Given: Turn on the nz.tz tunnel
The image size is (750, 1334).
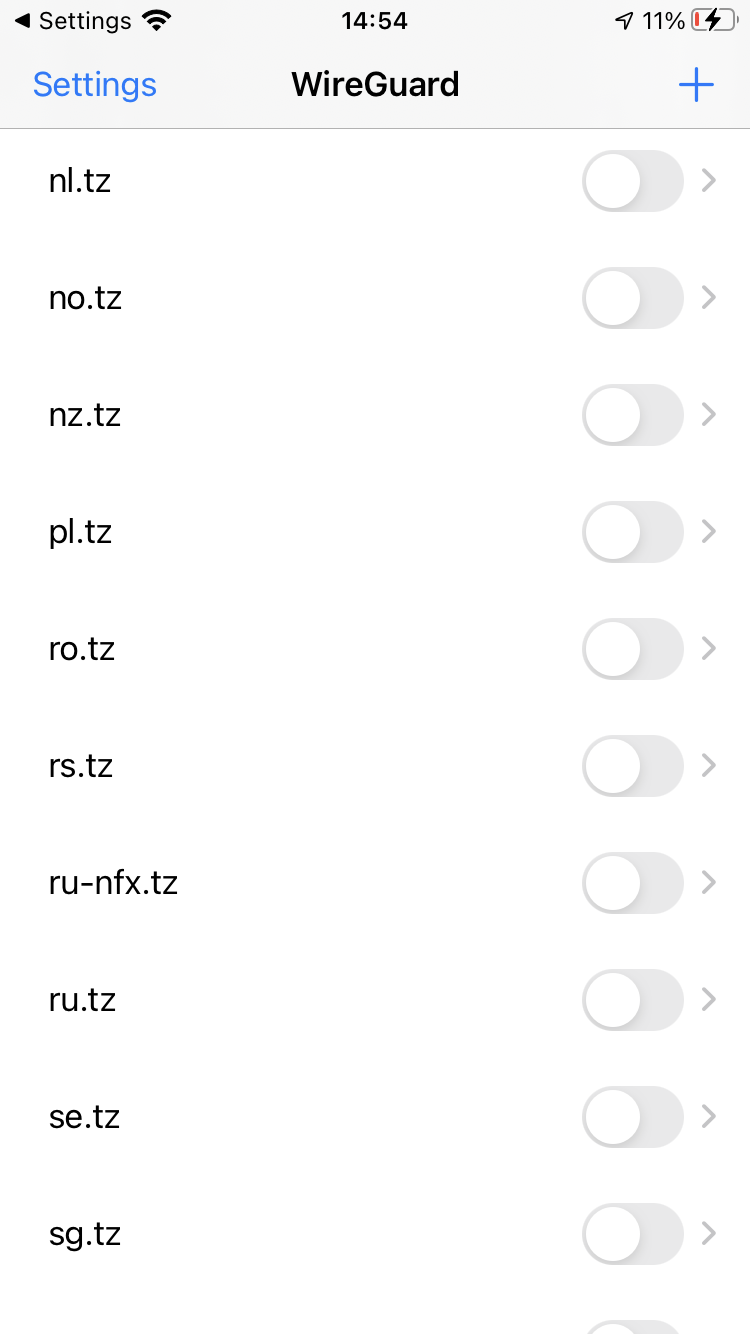Looking at the screenshot, I should coord(632,415).
